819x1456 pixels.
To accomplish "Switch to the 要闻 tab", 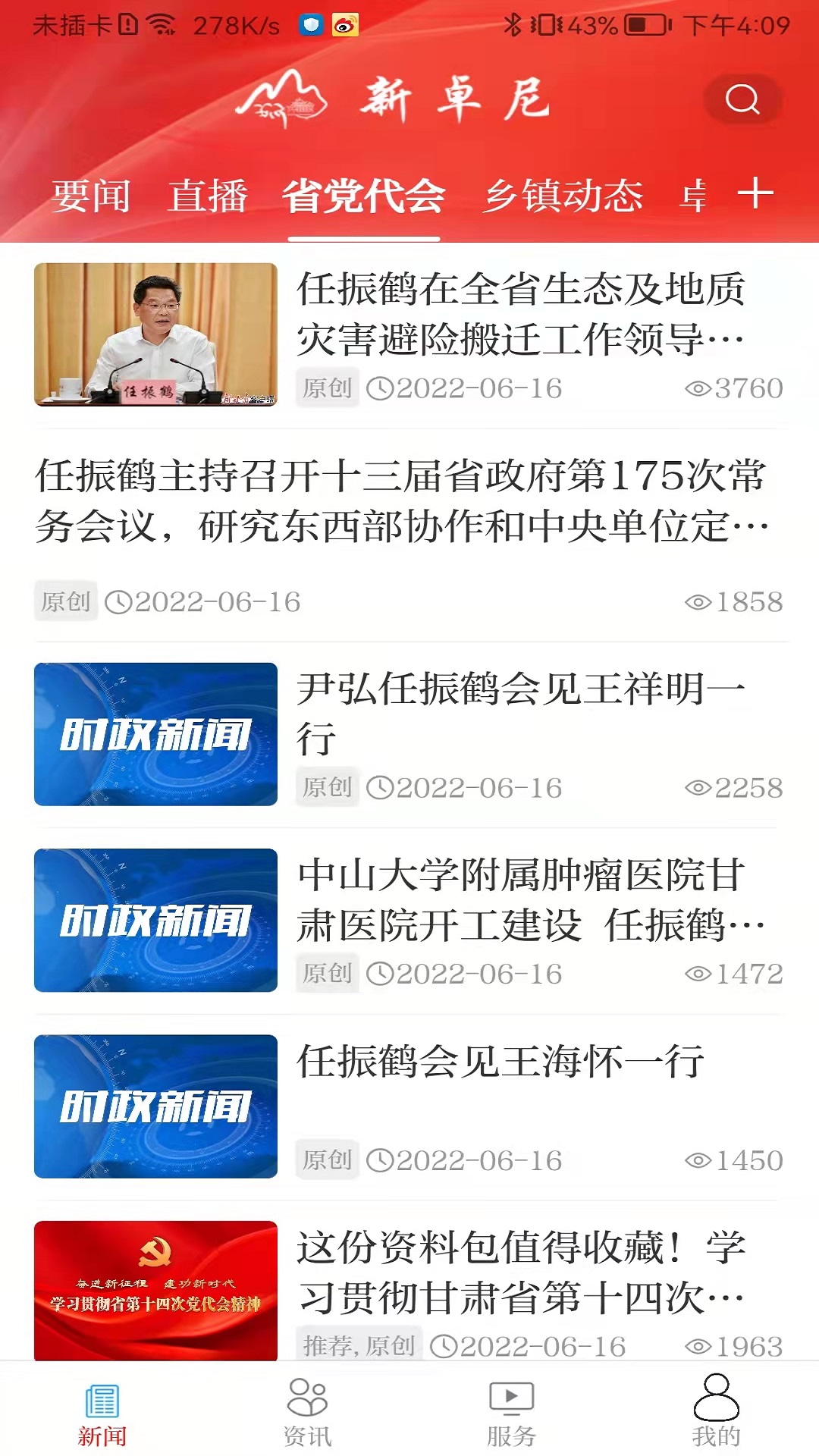I will click(90, 196).
